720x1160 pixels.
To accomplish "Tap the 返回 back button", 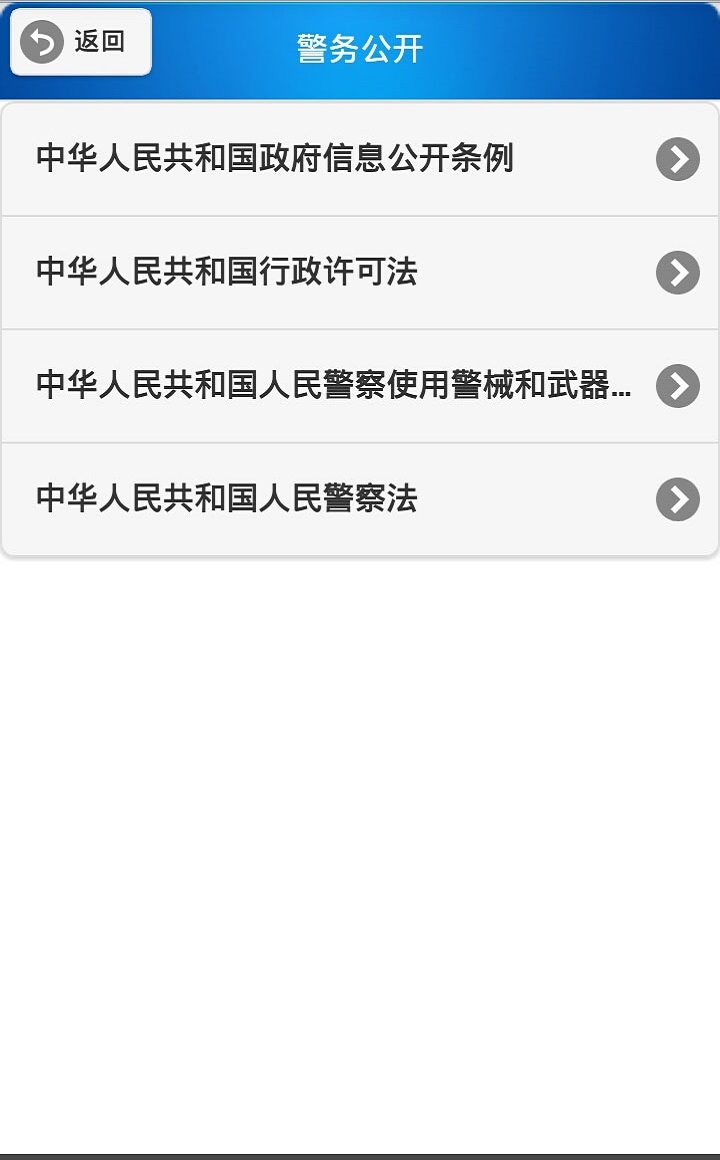I will [x=80, y=42].
